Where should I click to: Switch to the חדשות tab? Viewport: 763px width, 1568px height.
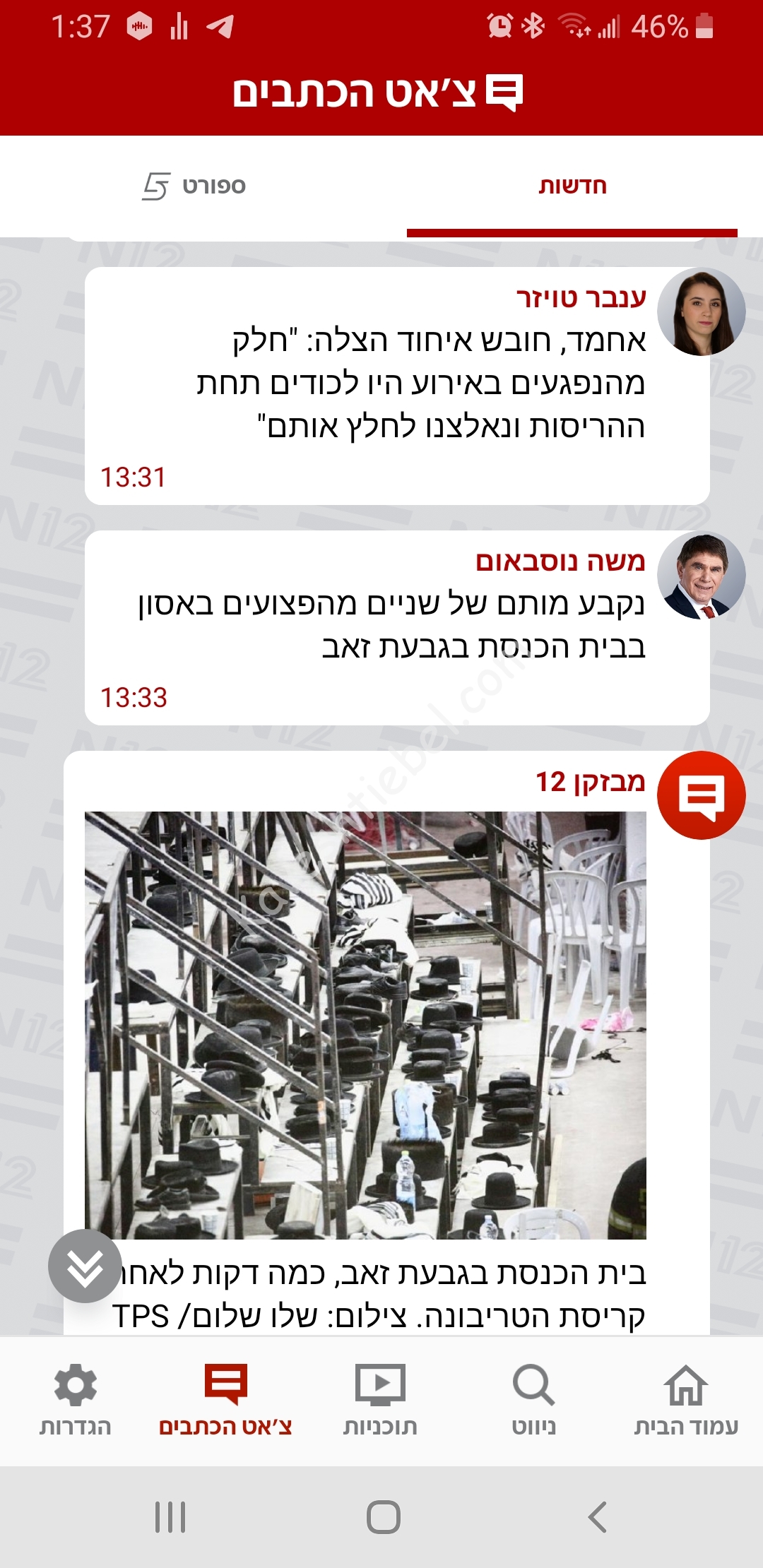pyautogui.click(x=572, y=186)
